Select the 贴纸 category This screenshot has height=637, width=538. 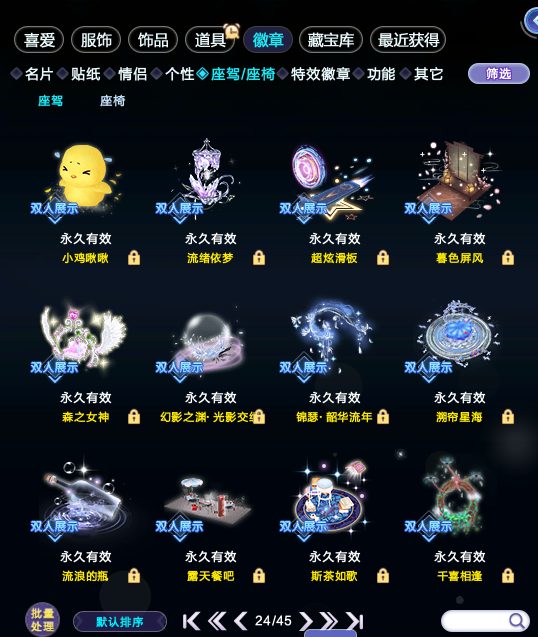[86, 74]
